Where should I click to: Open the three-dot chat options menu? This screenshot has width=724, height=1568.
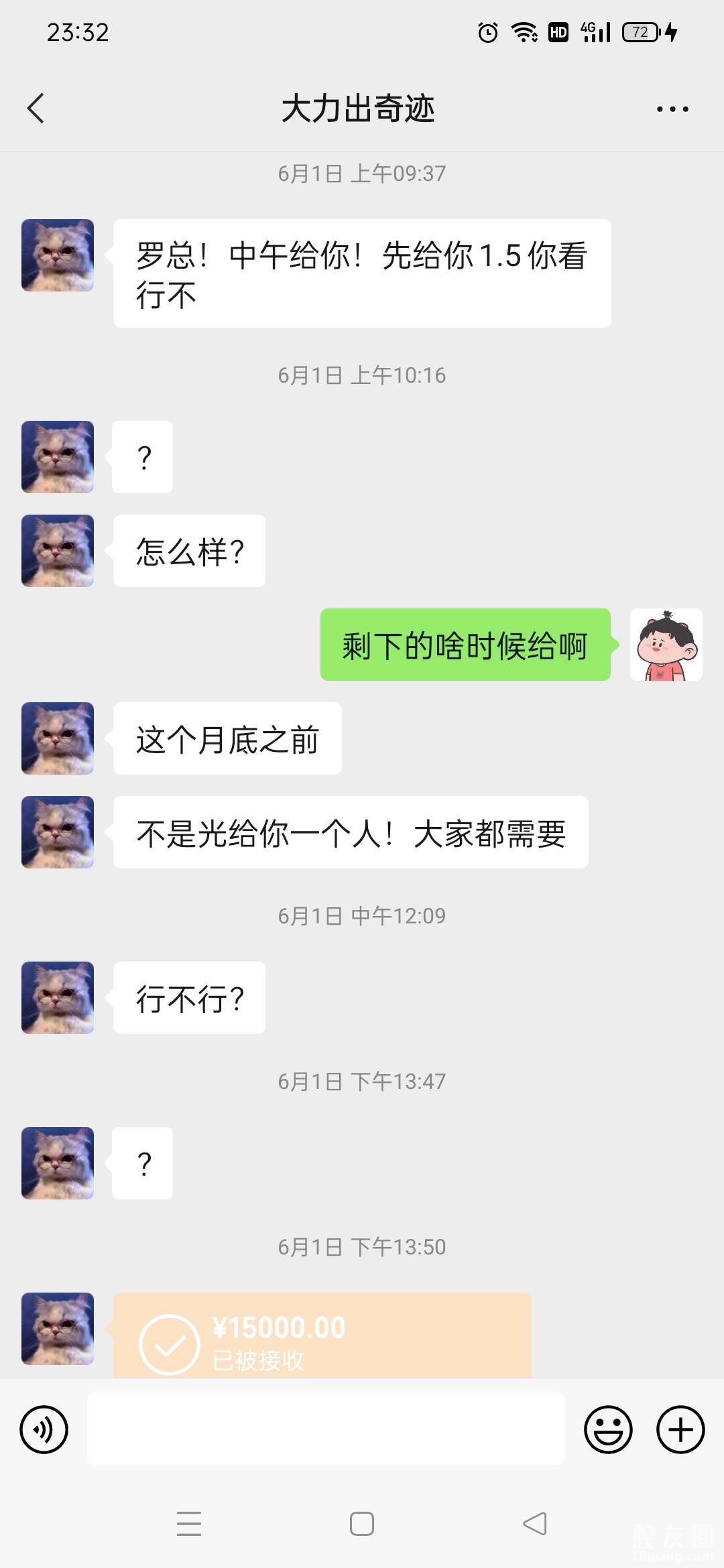click(x=672, y=109)
